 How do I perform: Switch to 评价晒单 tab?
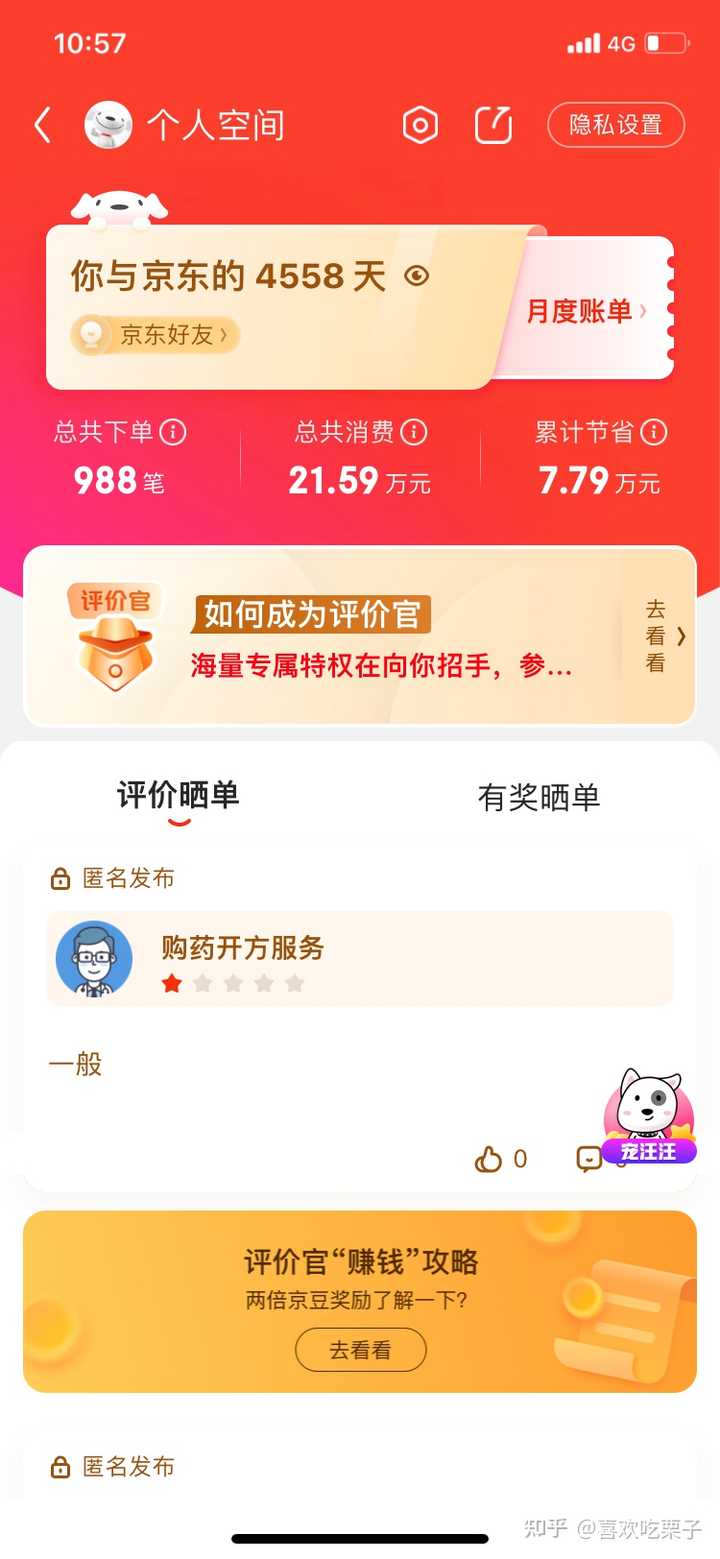pyautogui.click(x=178, y=797)
